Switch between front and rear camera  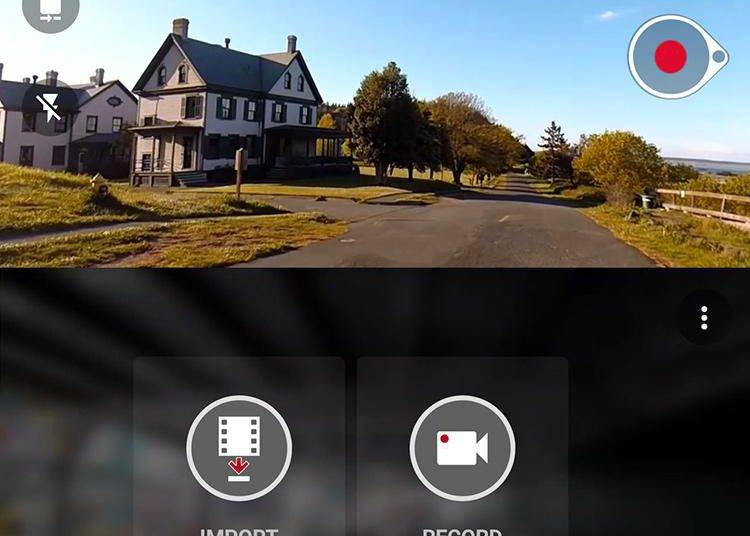[50, 12]
